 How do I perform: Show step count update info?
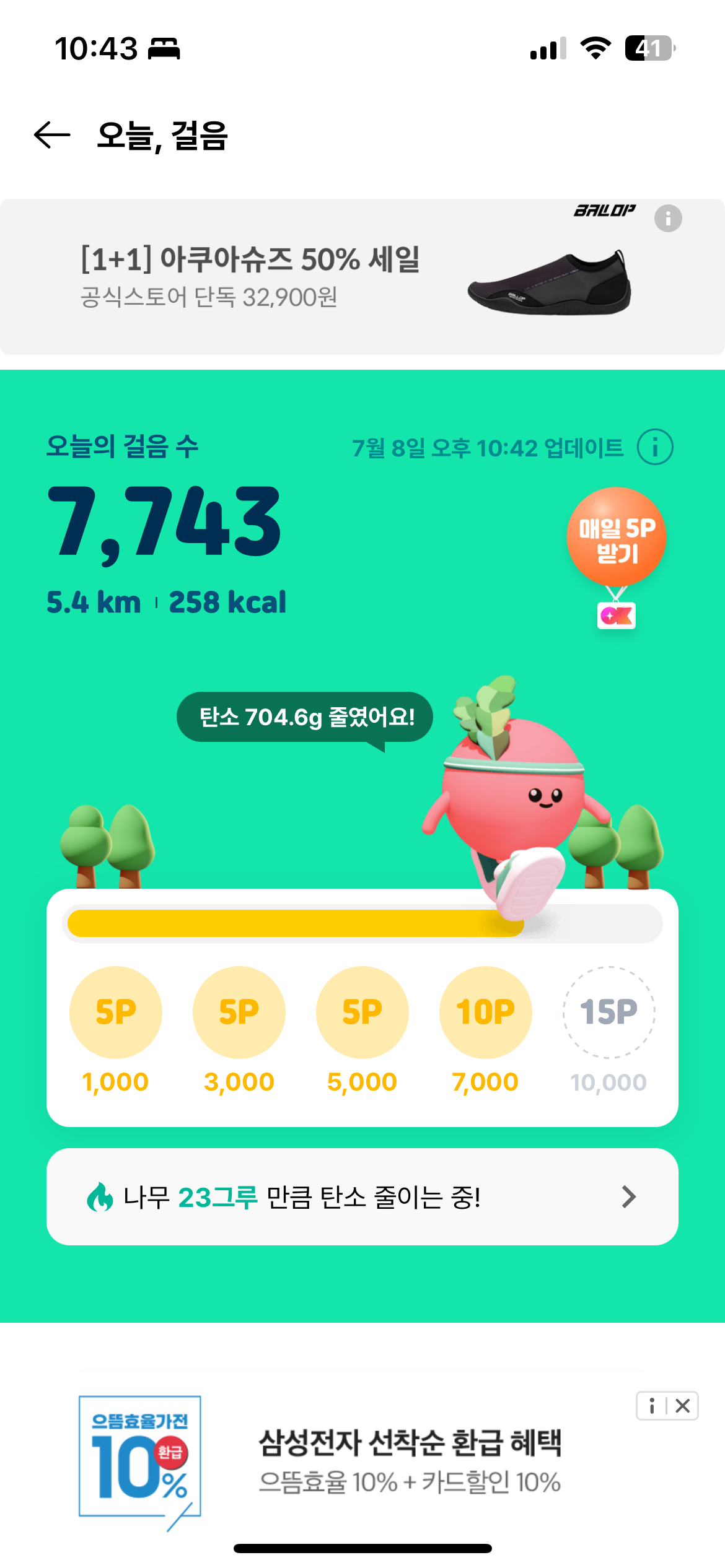point(655,447)
